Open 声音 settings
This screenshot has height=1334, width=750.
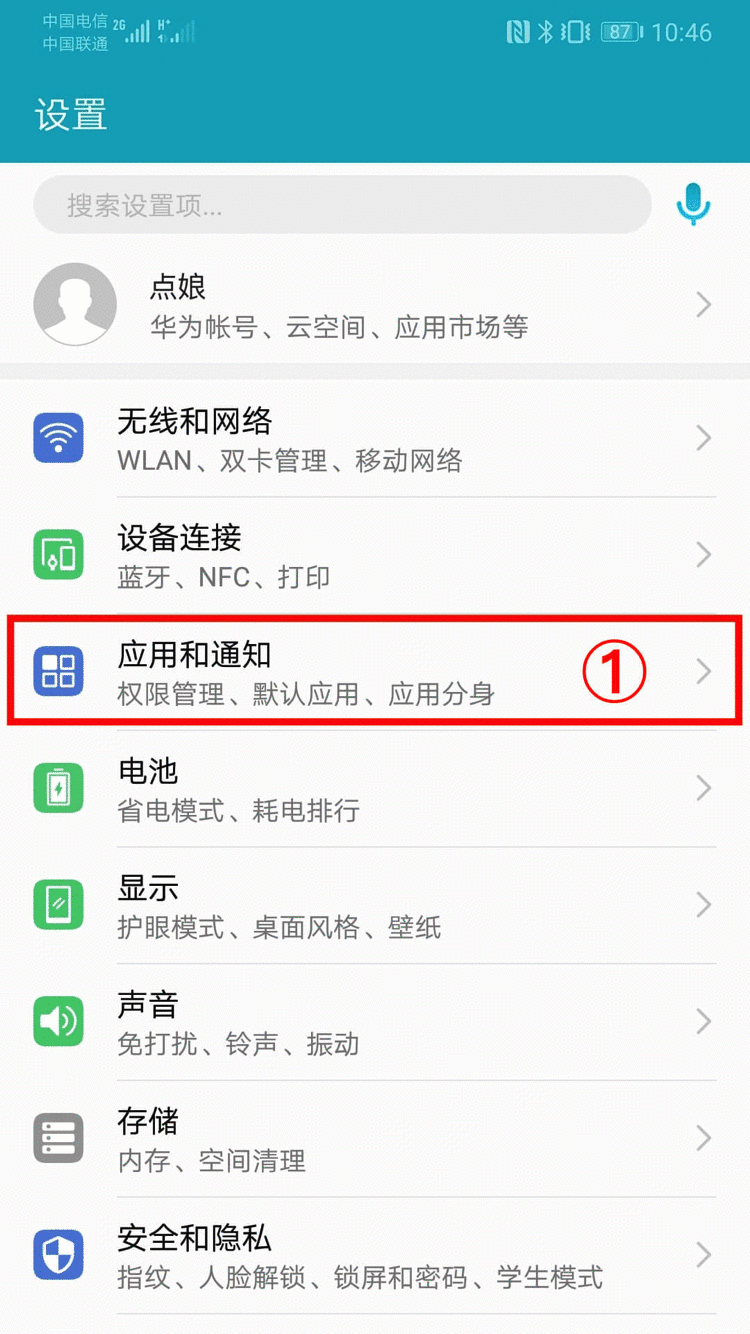375,1022
